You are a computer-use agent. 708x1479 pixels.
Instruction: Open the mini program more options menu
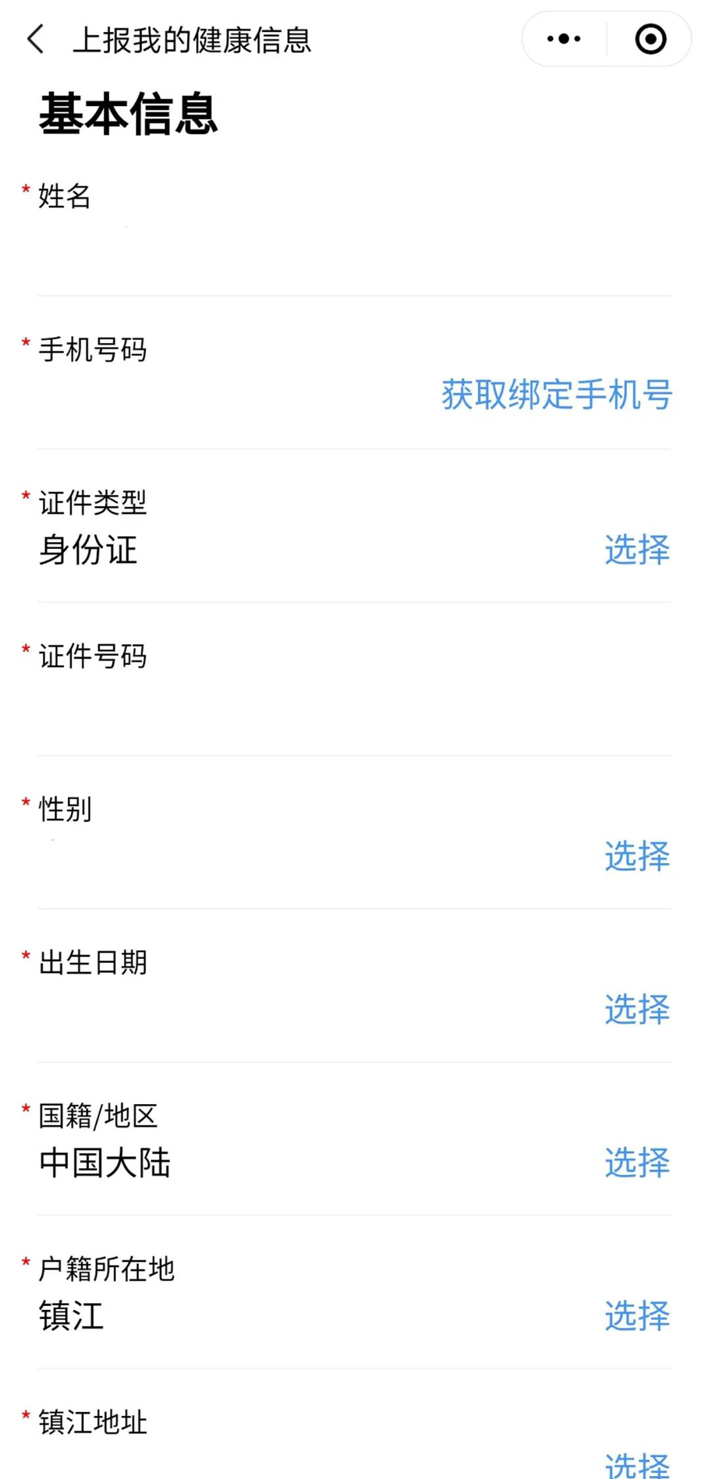[564, 40]
